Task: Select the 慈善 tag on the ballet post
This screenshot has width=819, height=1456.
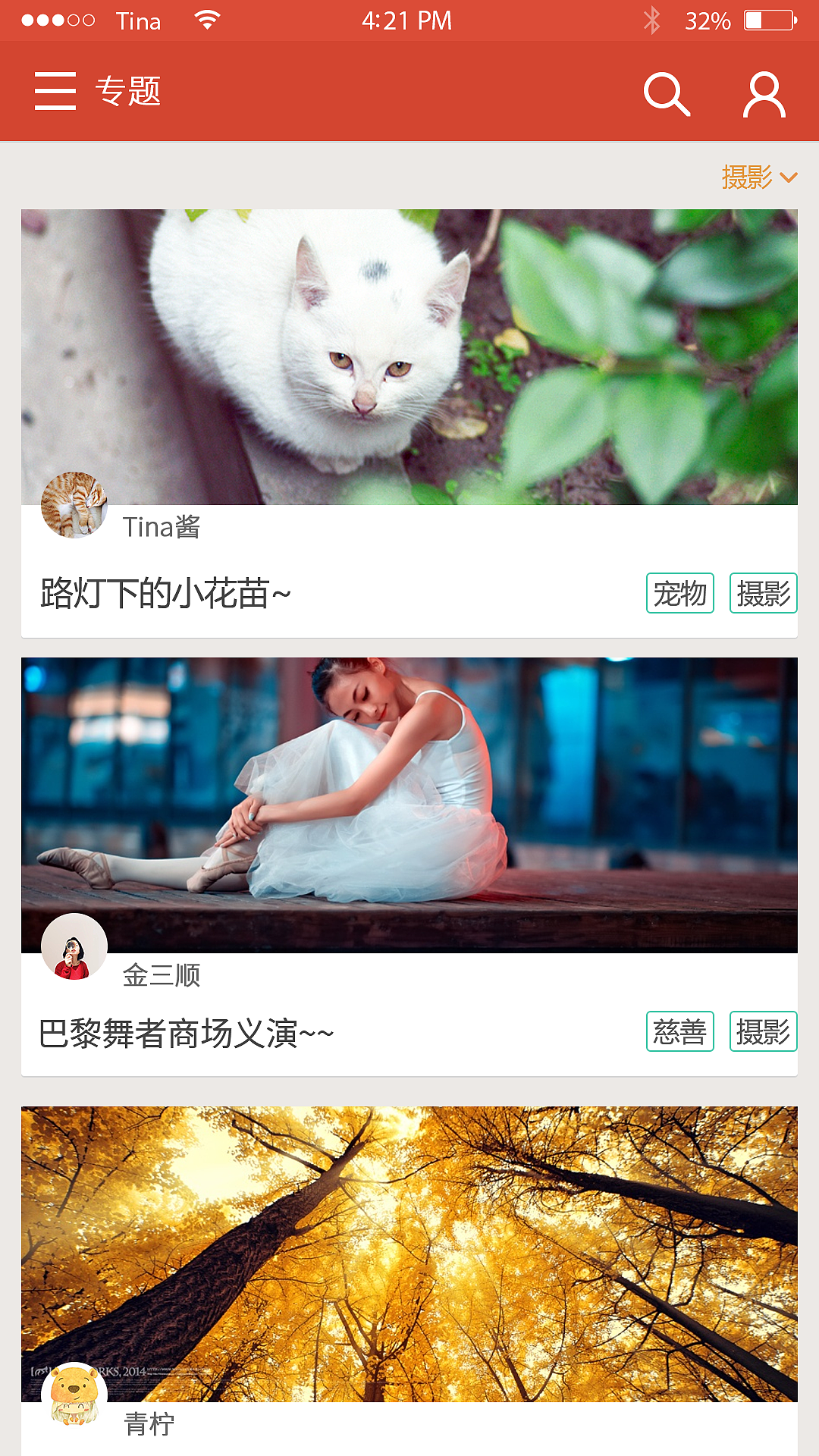Action: click(x=681, y=1031)
